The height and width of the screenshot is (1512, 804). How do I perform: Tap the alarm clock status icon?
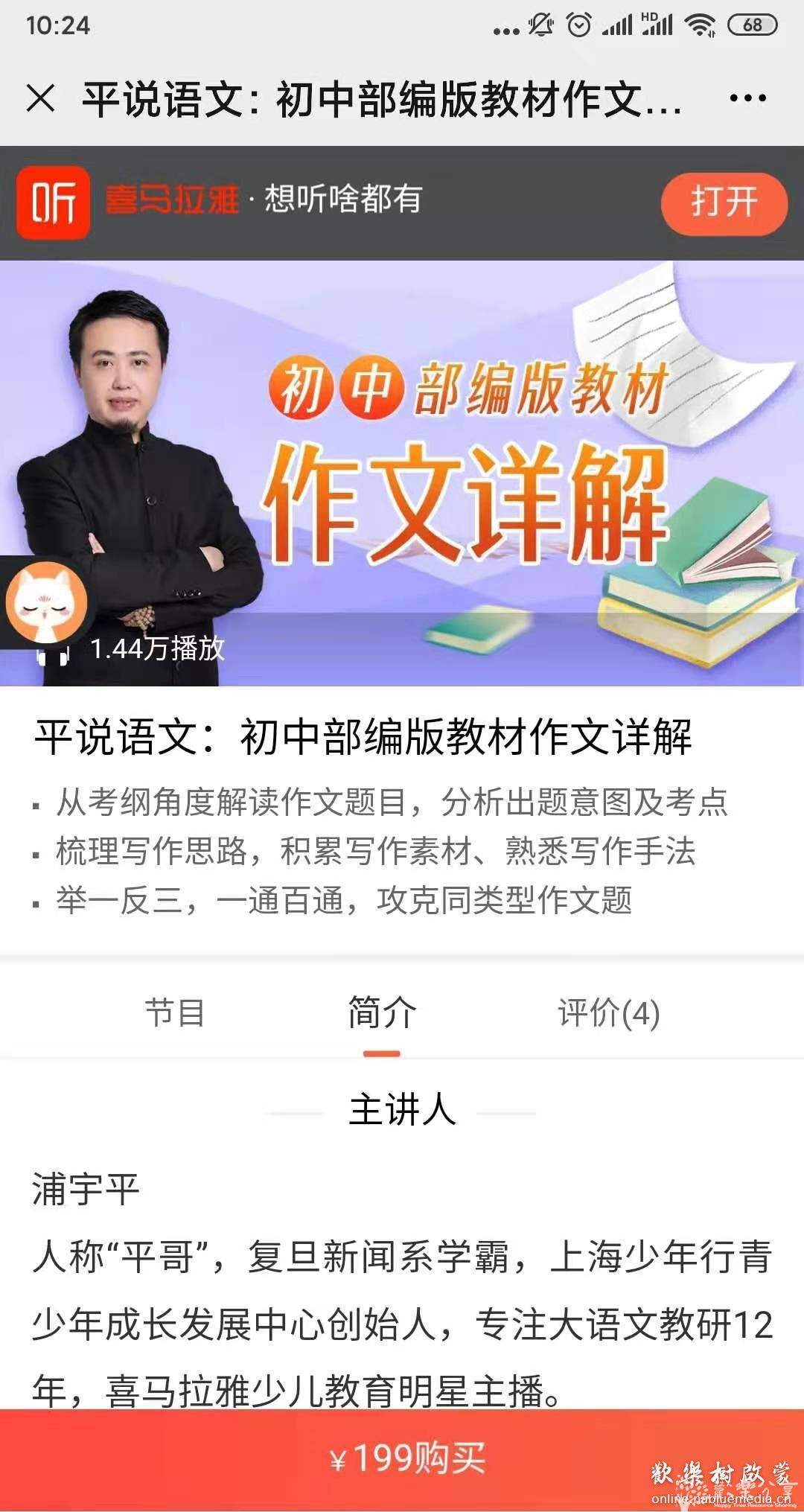pyautogui.click(x=578, y=25)
